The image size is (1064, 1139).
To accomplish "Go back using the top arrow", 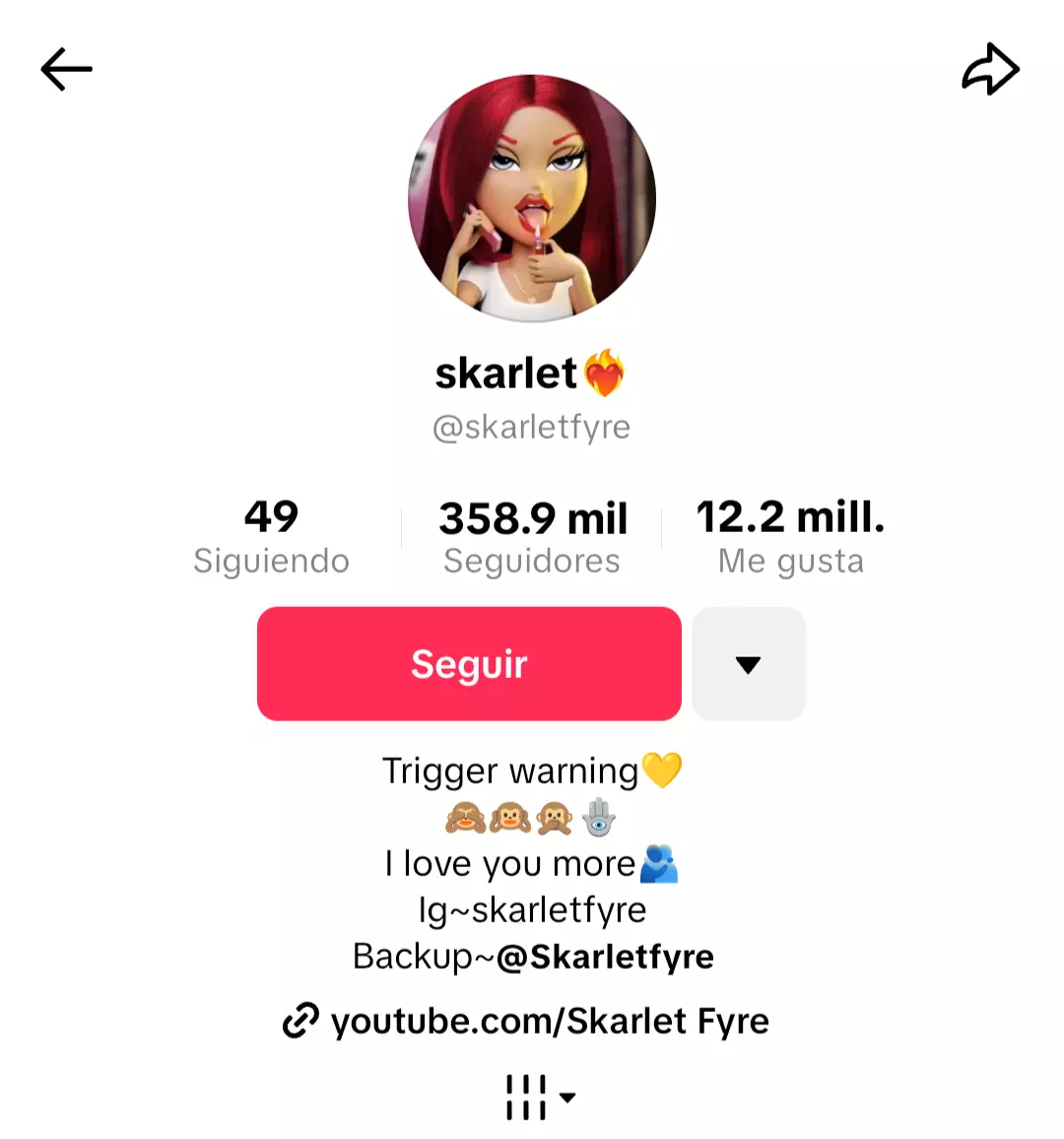I will click(x=66, y=69).
